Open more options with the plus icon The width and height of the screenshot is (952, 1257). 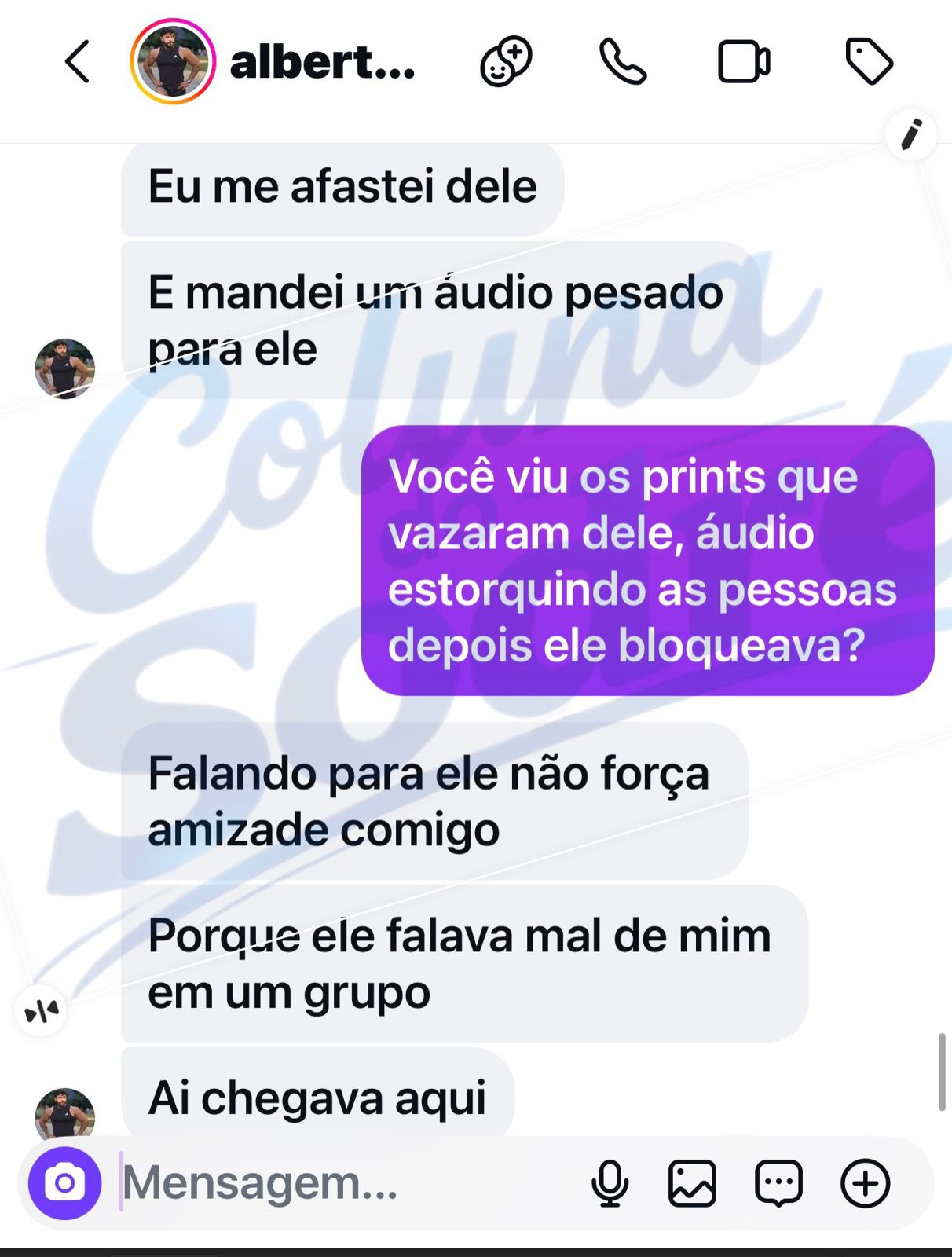click(x=865, y=1183)
